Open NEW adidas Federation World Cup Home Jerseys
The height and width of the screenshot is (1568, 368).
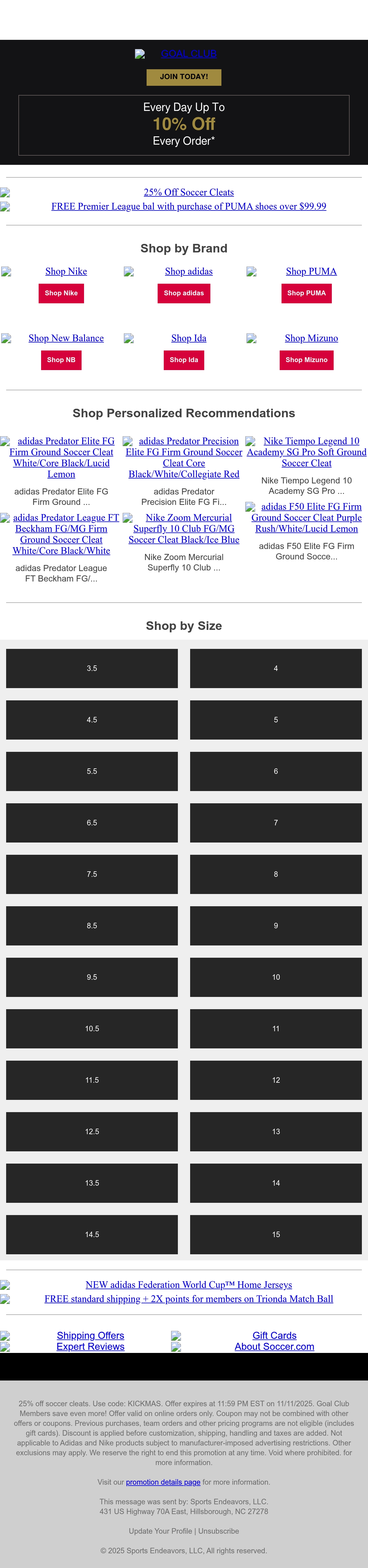(x=189, y=1285)
